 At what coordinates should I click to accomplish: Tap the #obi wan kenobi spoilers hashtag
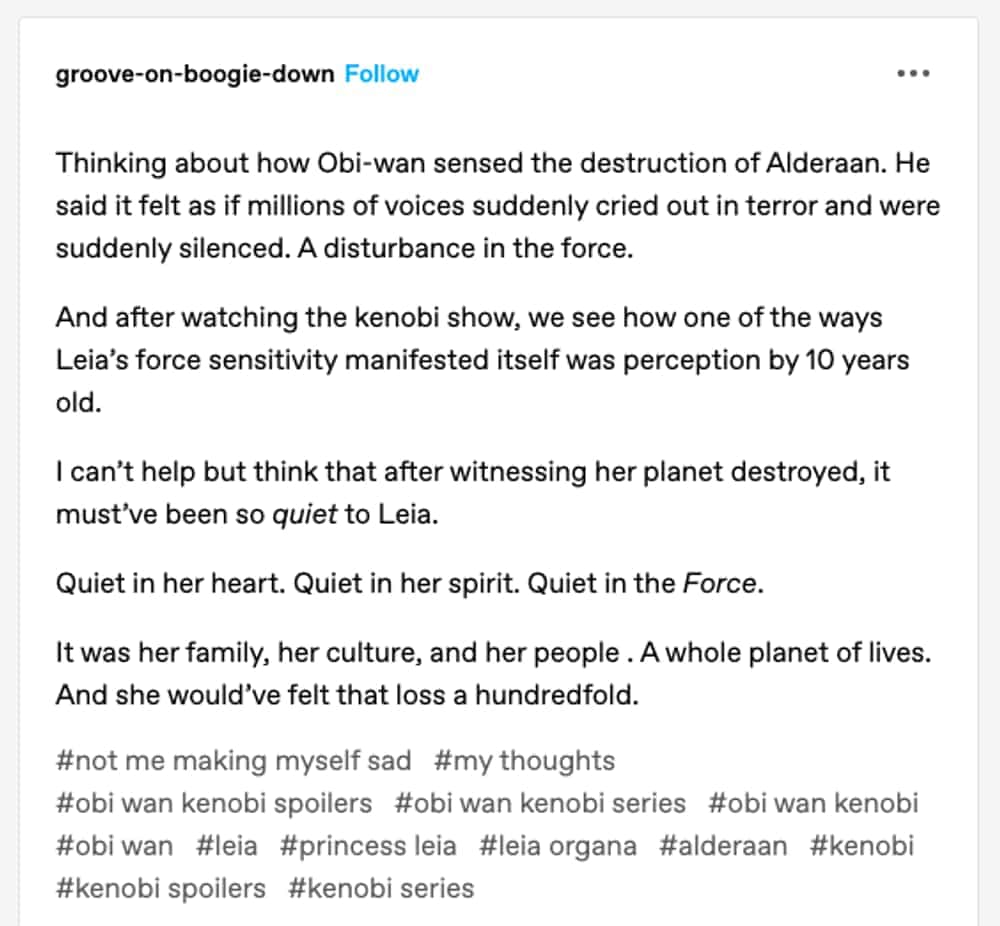click(214, 803)
